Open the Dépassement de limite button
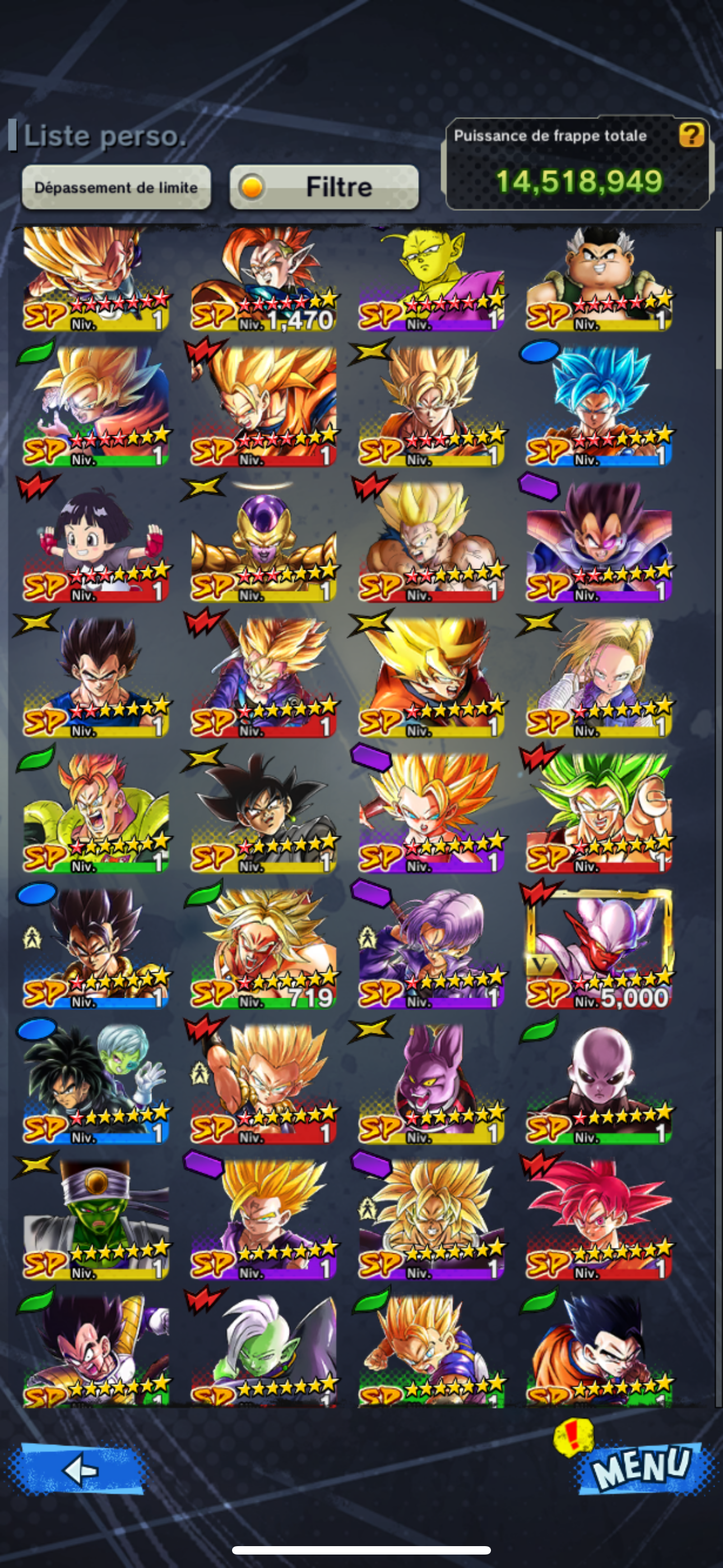 (x=116, y=187)
